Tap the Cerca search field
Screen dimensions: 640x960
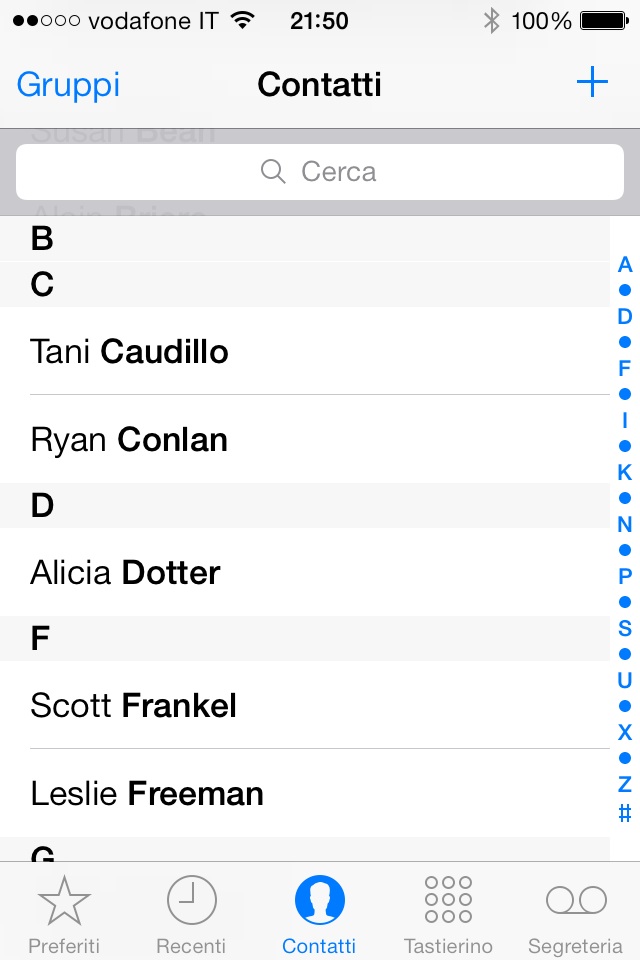point(320,172)
